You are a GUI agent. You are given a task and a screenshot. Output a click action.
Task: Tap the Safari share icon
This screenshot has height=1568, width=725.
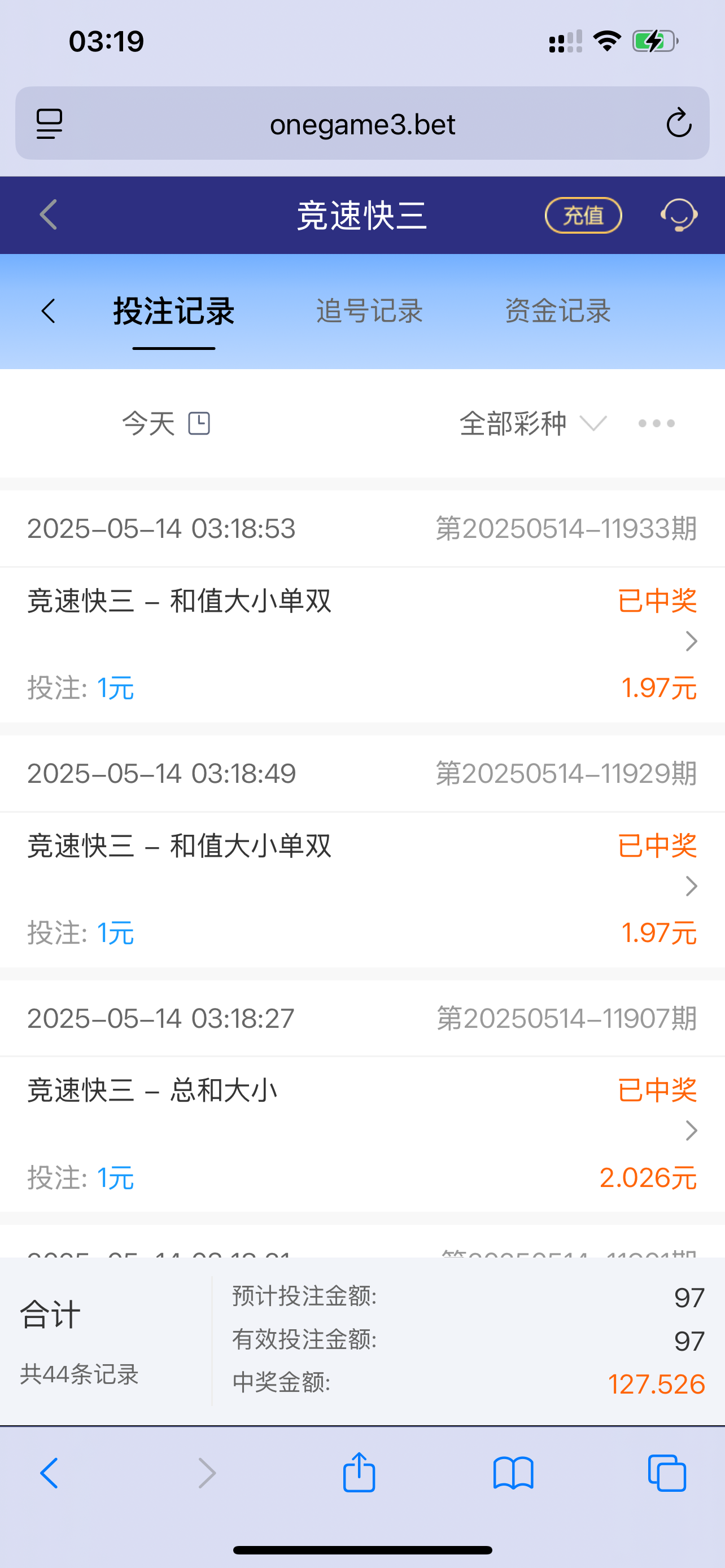[359, 1473]
